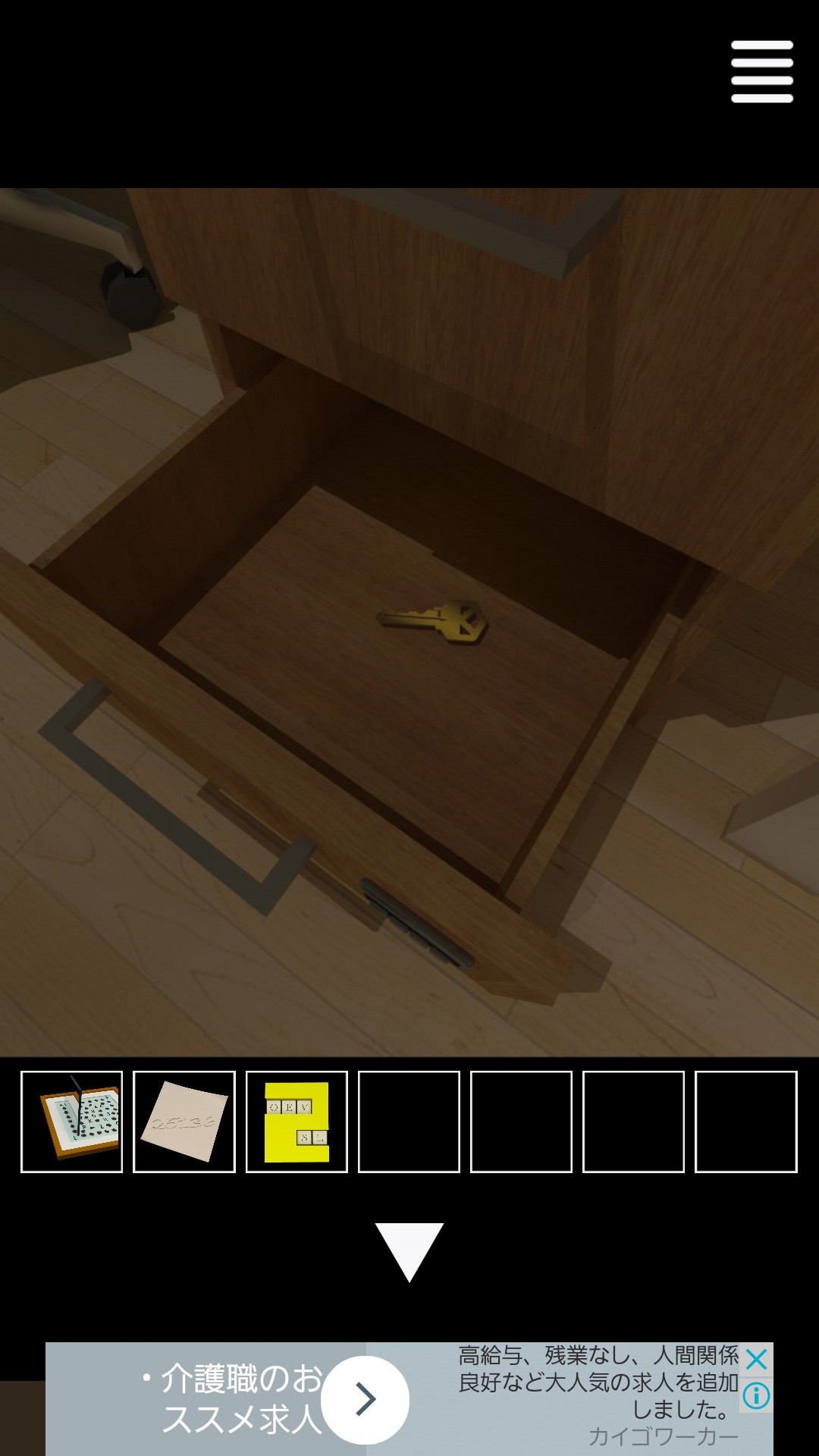819x1456 pixels.
Task: Open the ad's arrow button
Action: [366, 1399]
